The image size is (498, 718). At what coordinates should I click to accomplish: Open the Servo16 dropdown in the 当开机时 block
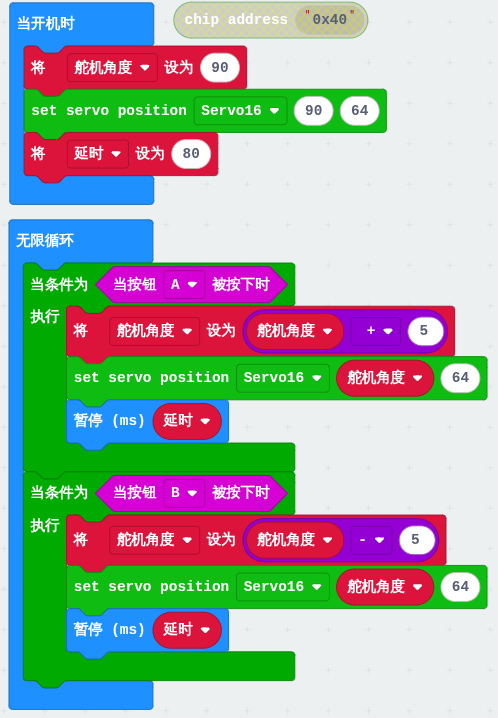(240, 111)
